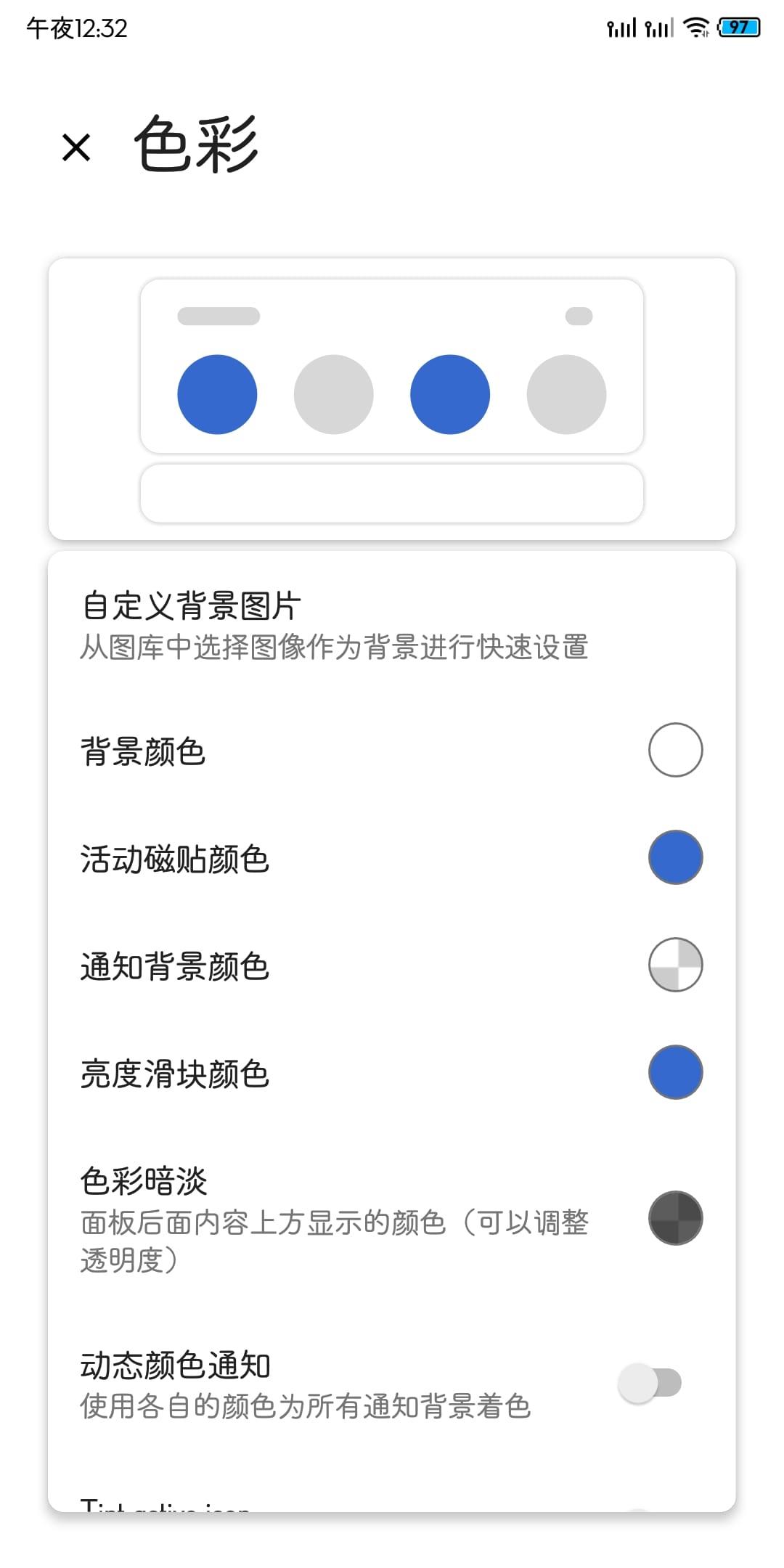This screenshot has height=1568, width=784.
Task: Enable the 动态颜色通知 switch
Action: pyautogui.click(x=650, y=1383)
